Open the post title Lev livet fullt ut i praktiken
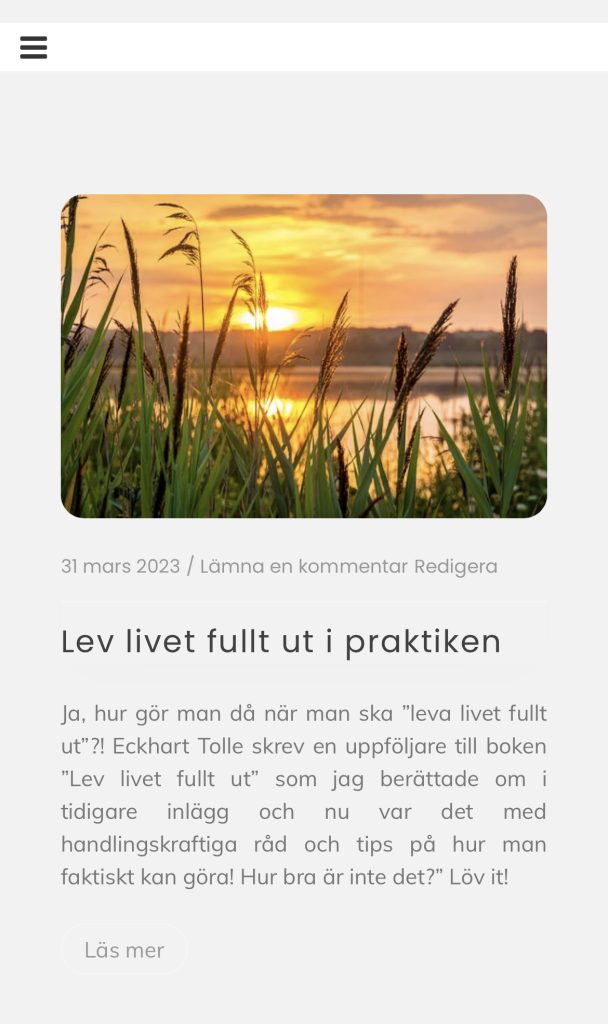This screenshot has height=1024, width=608. click(281, 641)
